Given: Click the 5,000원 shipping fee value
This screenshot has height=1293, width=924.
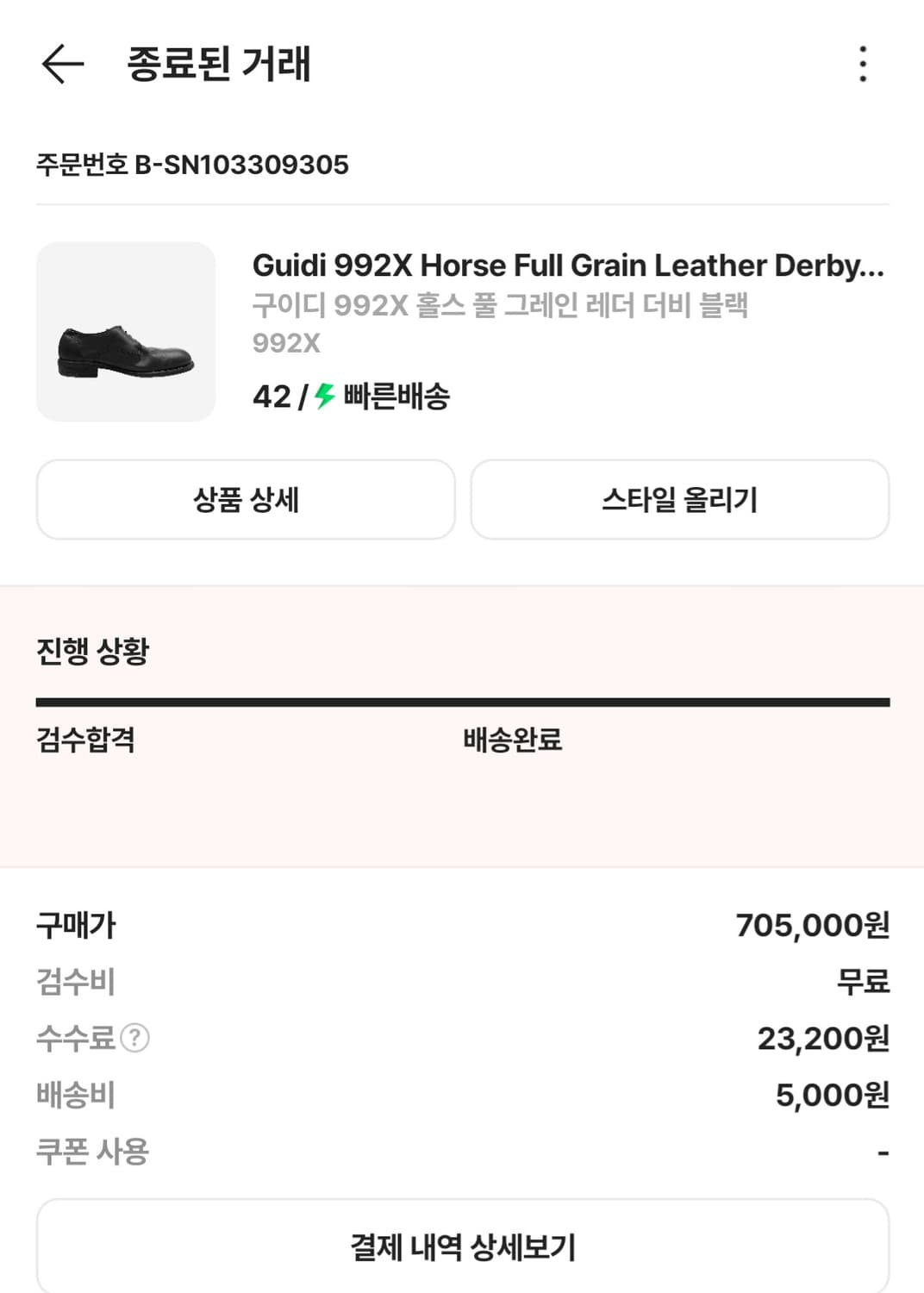Looking at the screenshot, I should [x=832, y=1096].
